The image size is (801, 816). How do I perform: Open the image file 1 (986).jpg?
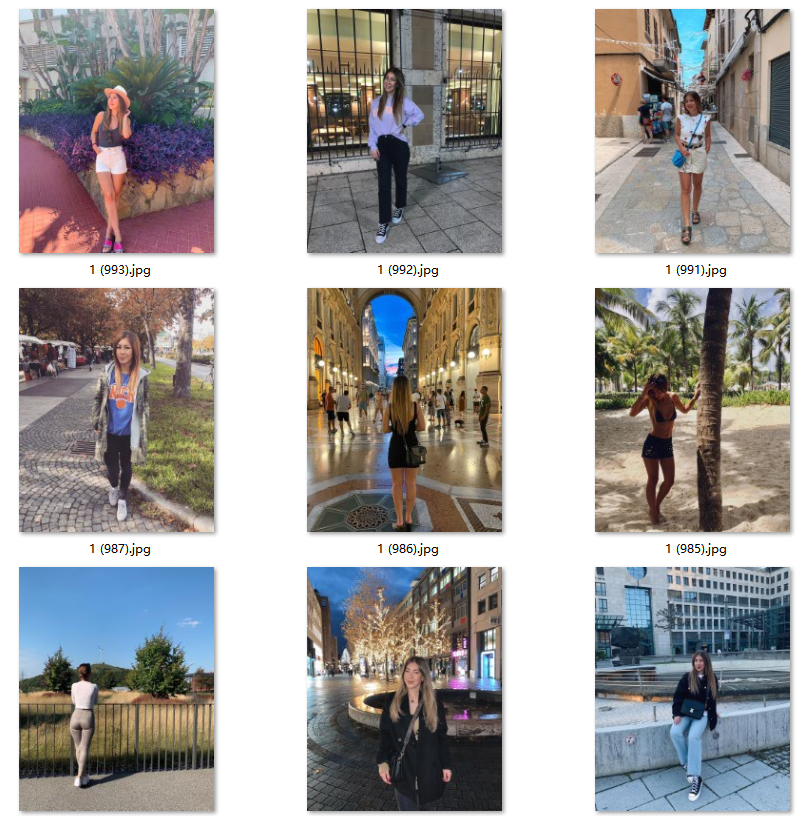(404, 410)
